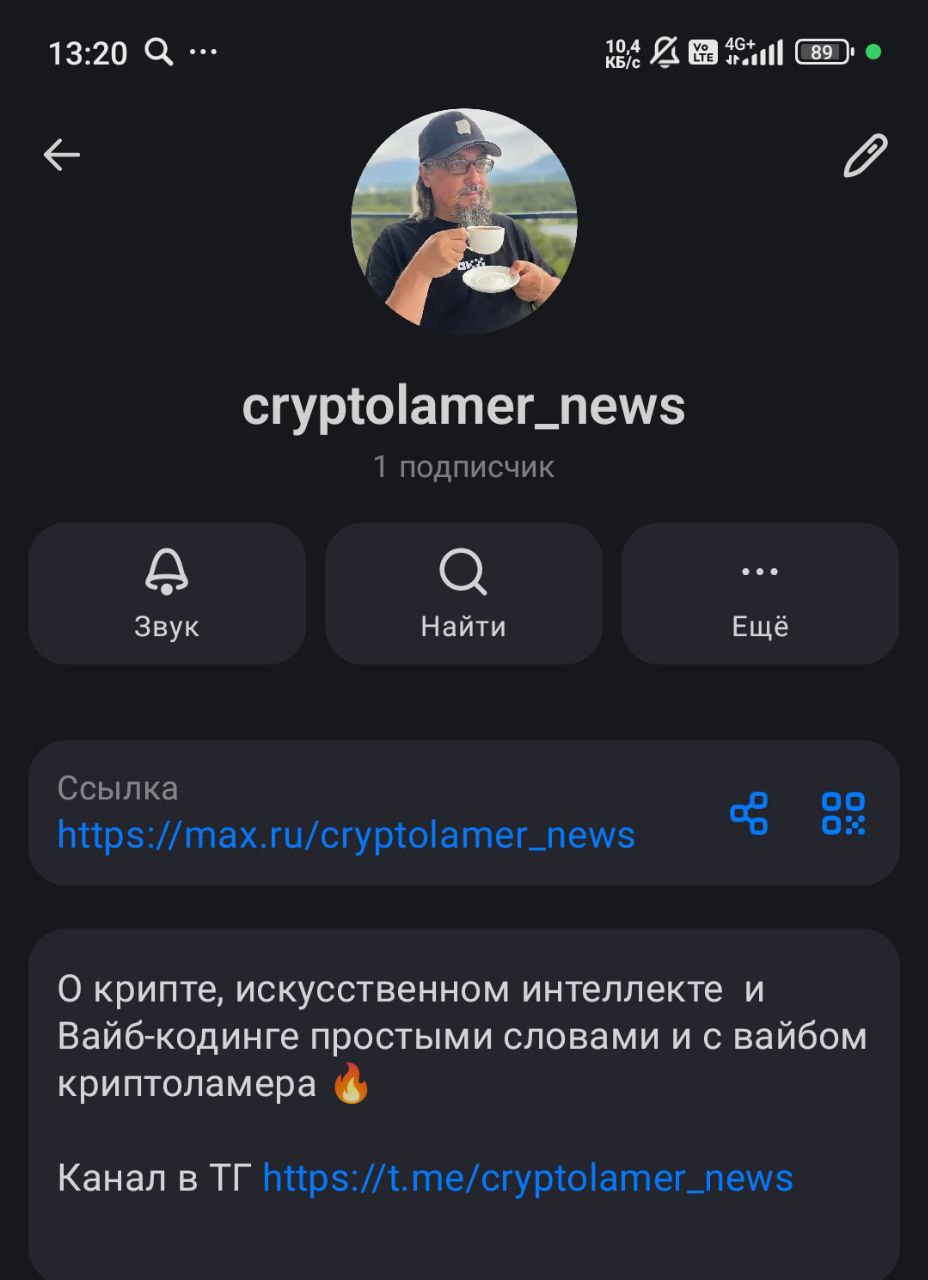Tap the channel profile photo

[463, 220]
